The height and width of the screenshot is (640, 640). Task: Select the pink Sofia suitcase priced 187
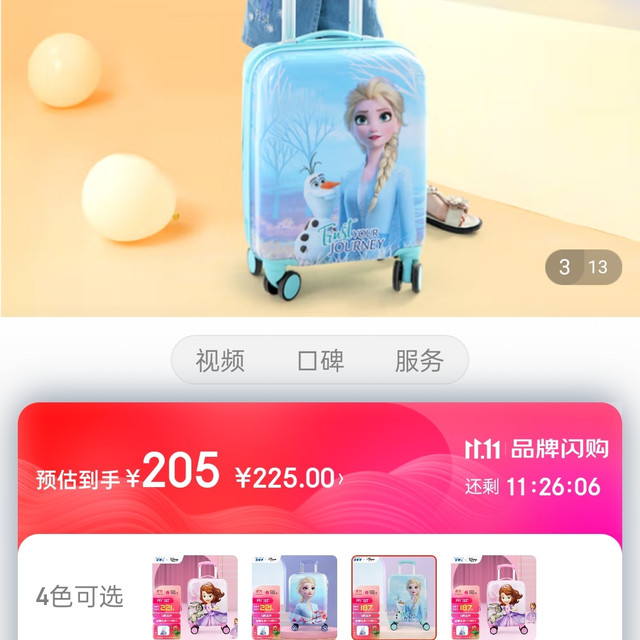(x=493, y=597)
